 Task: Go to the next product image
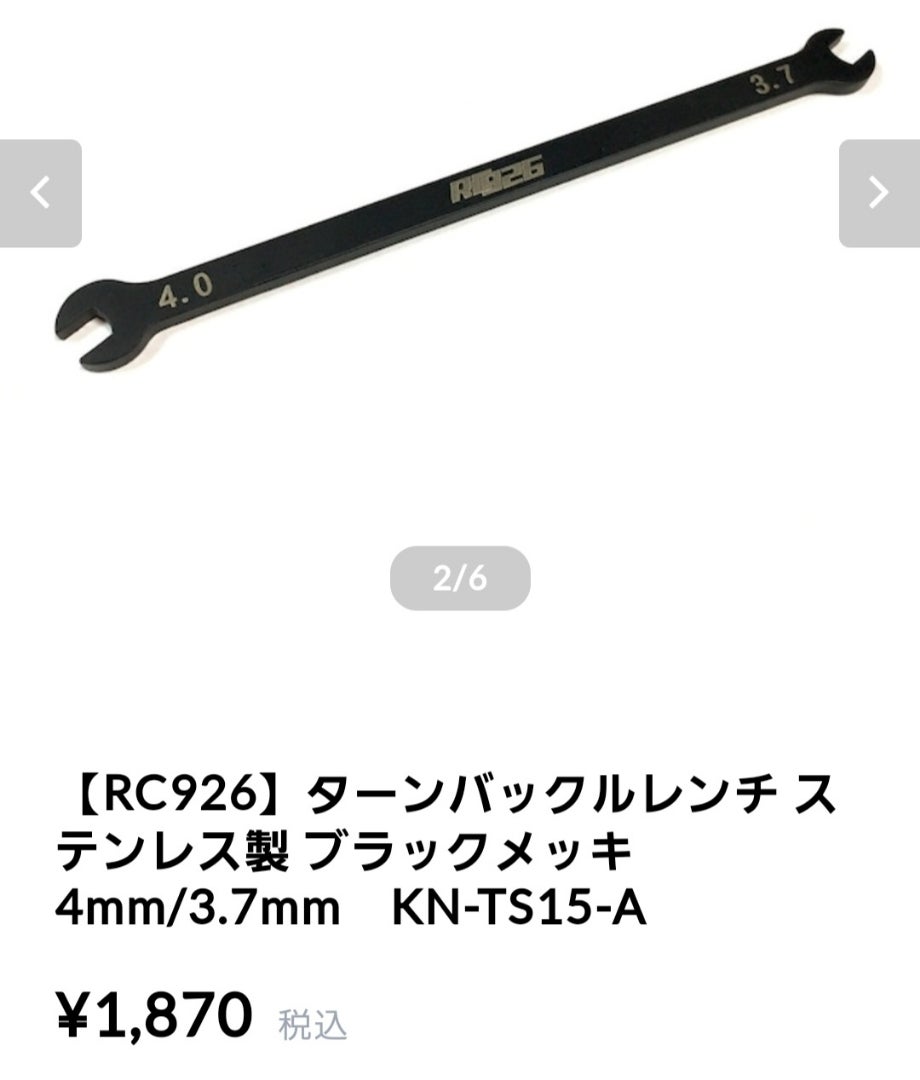878,193
